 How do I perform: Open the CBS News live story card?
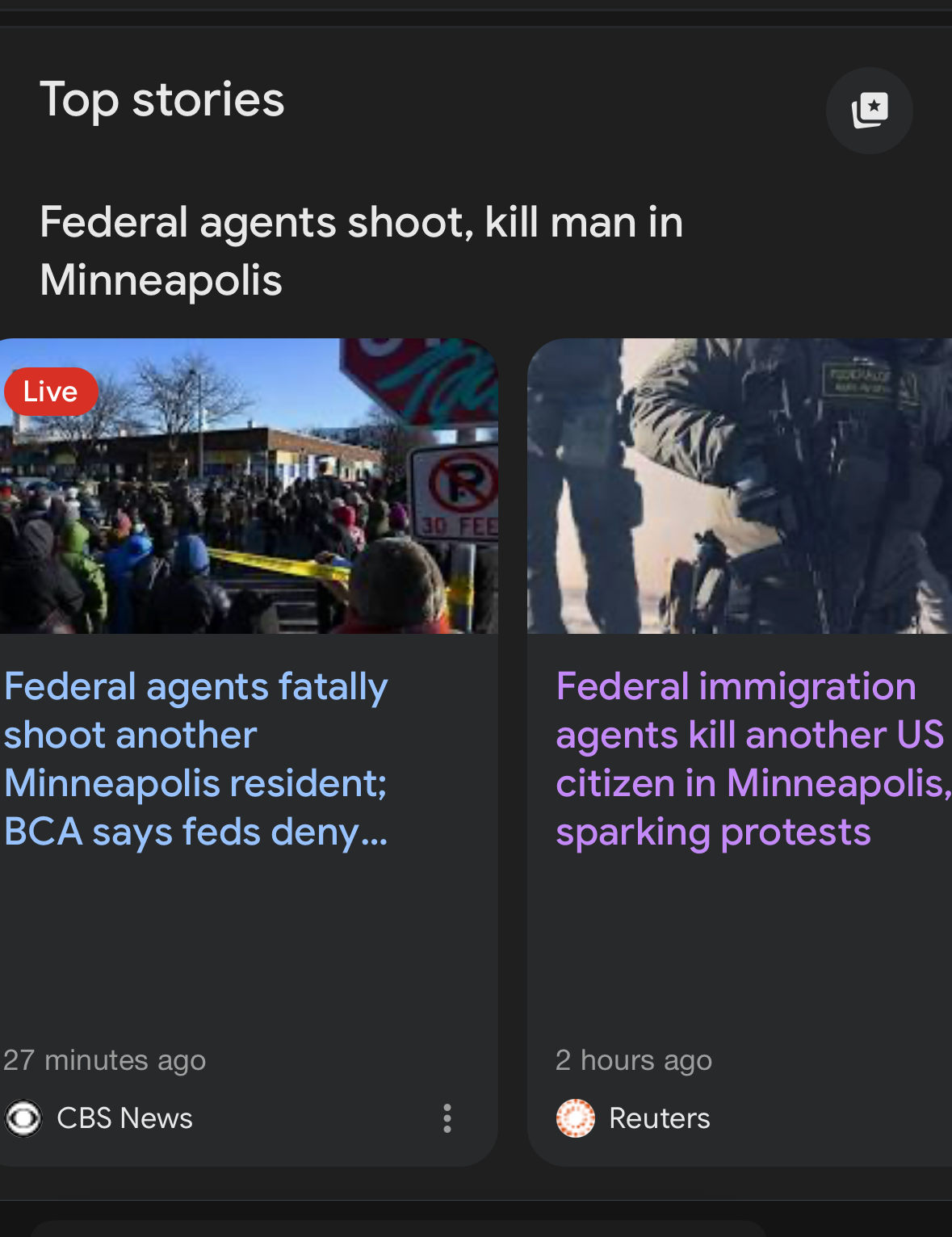pyautogui.click(x=196, y=757)
